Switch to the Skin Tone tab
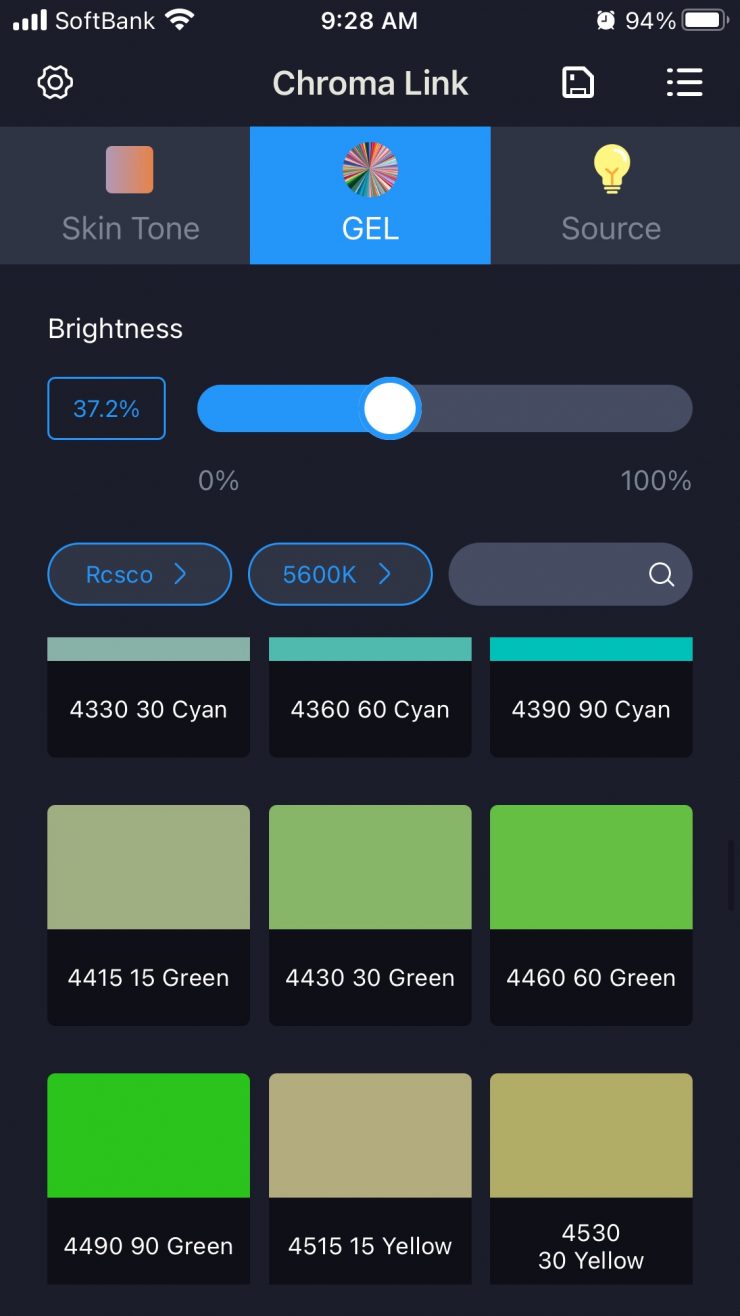 pyautogui.click(x=130, y=196)
